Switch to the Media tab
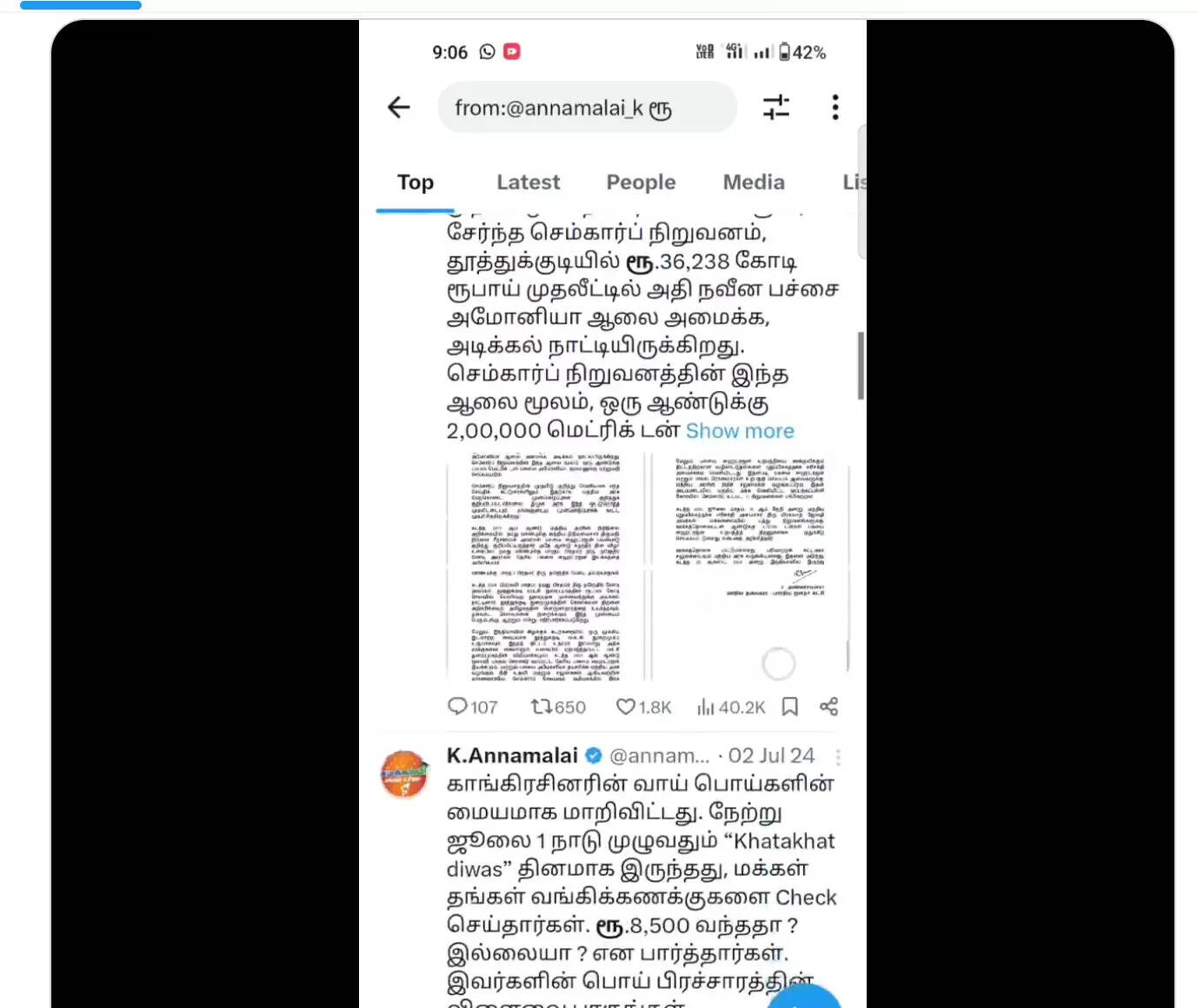The image size is (1197, 1008). tap(753, 182)
